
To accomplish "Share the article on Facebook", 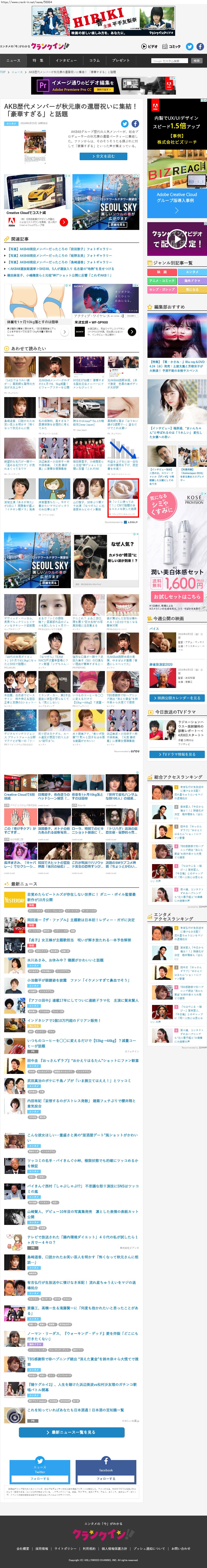I will tap(135, 124).
